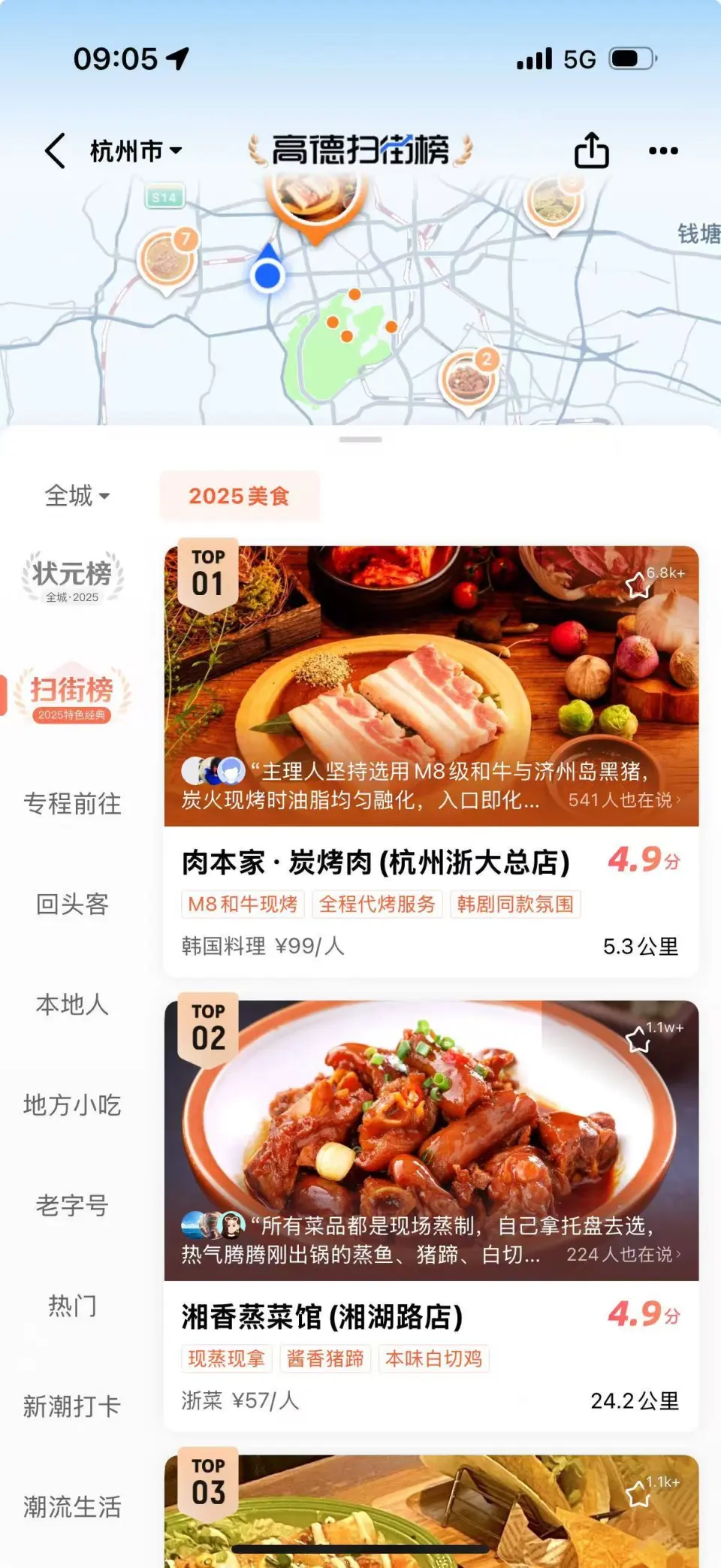This screenshot has height=1568, width=721.
Task: Select the blue current location marker
Action: (267, 276)
